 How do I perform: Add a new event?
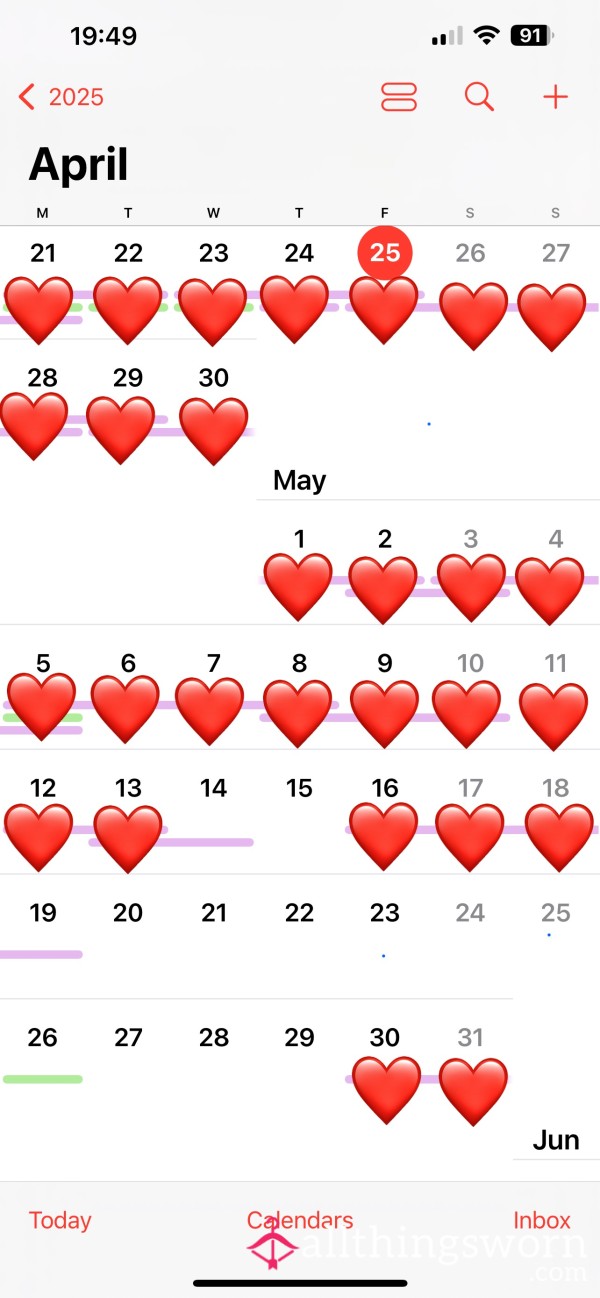click(x=555, y=97)
